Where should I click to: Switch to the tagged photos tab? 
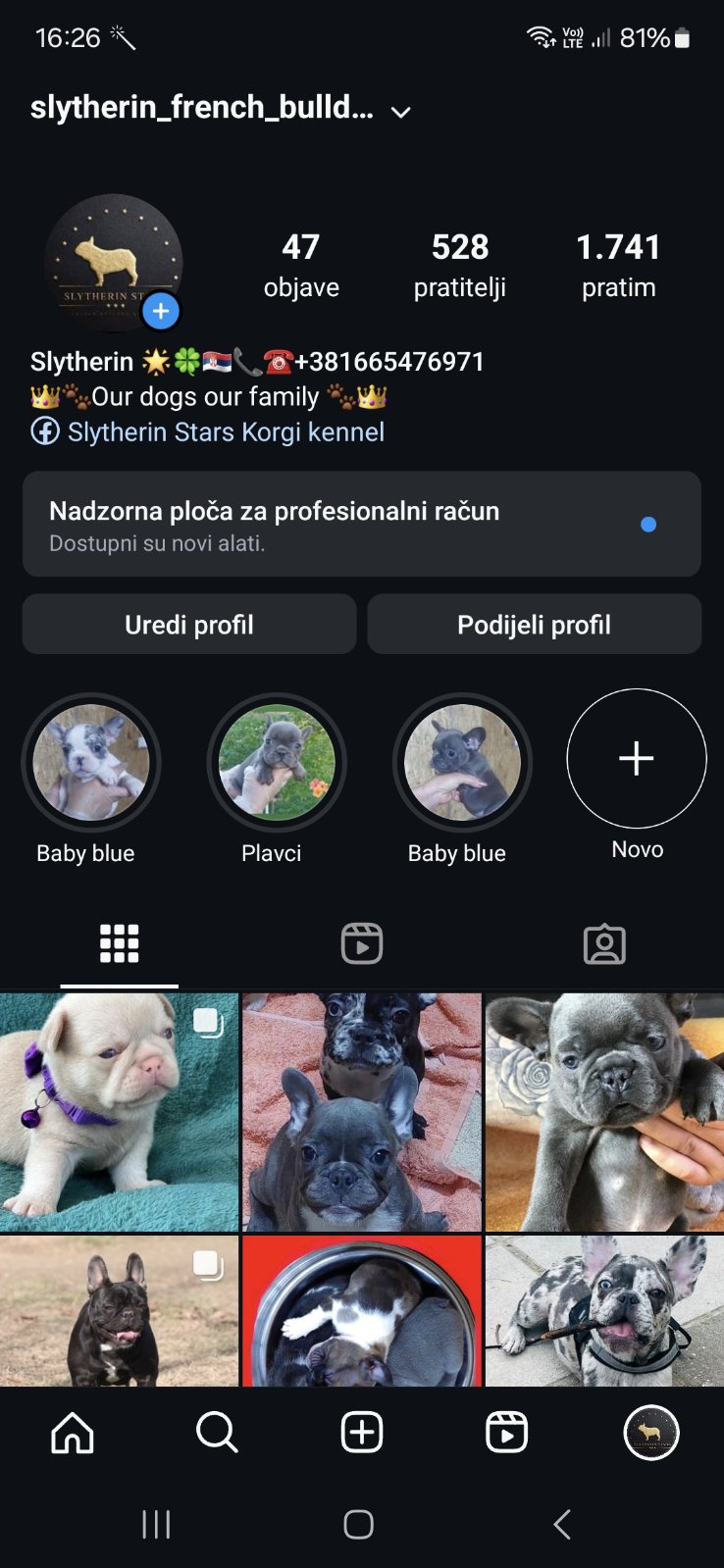(x=604, y=943)
